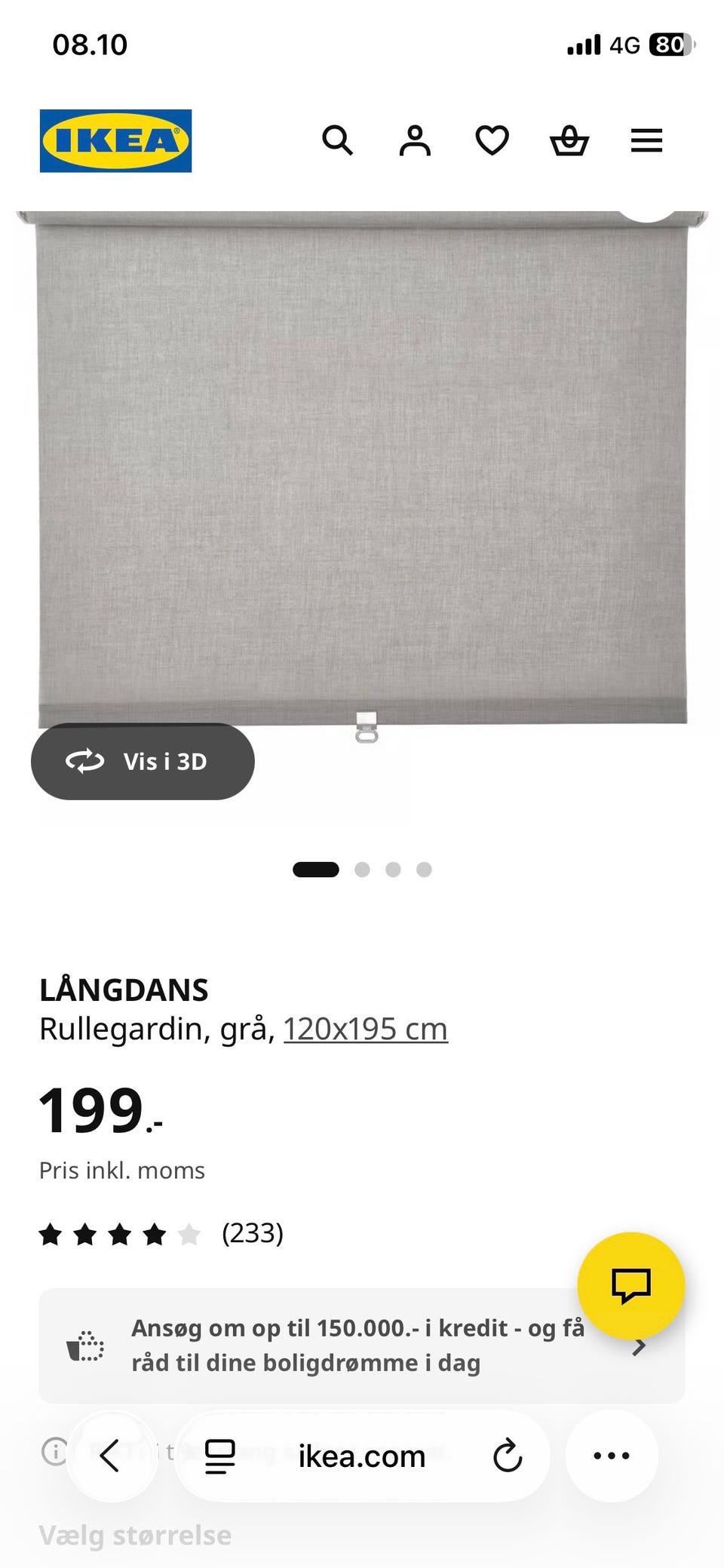Open the shopping basket
Image resolution: width=724 pixels, height=1568 pixels.
[x=569, y=140]
